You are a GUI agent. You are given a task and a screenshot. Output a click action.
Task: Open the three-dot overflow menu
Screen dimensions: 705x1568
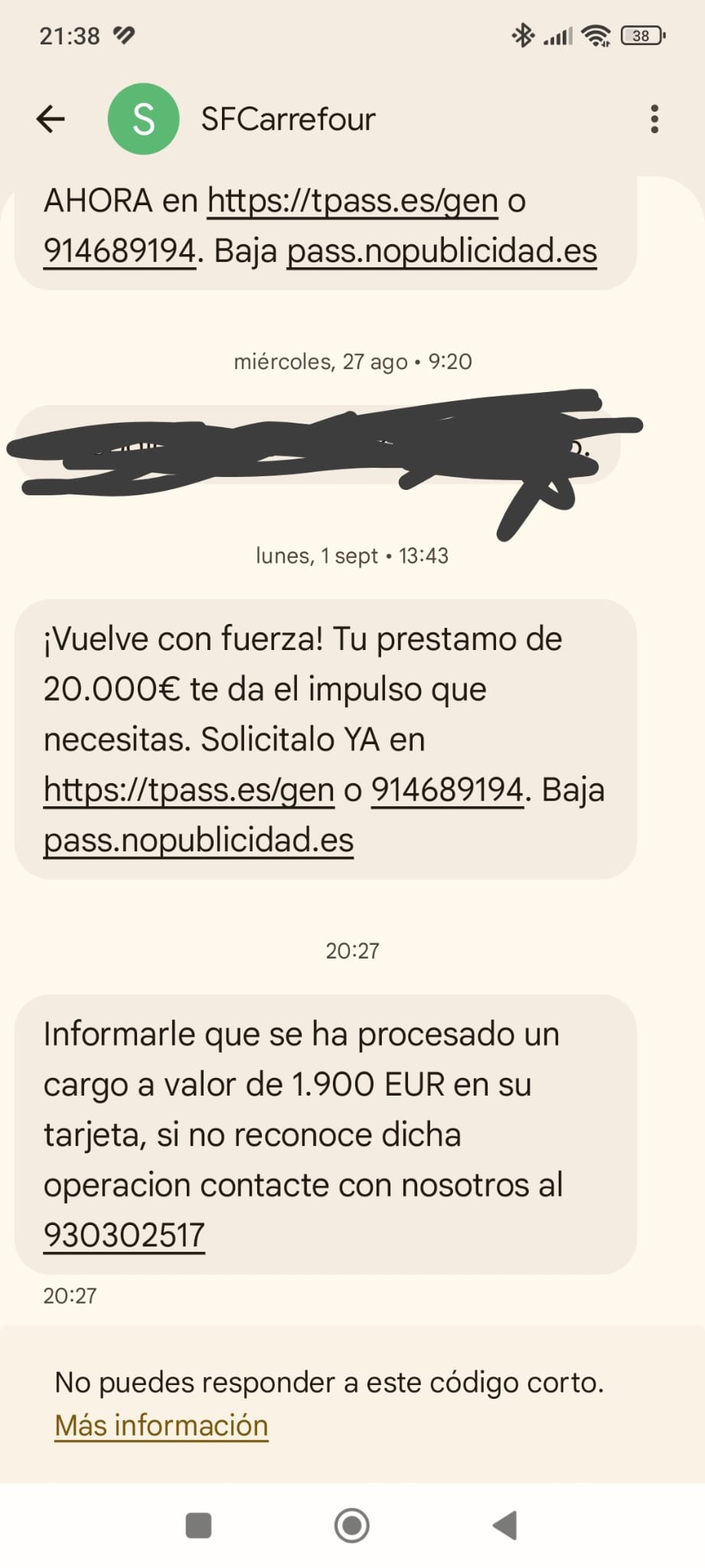click(x=654, y=119)
